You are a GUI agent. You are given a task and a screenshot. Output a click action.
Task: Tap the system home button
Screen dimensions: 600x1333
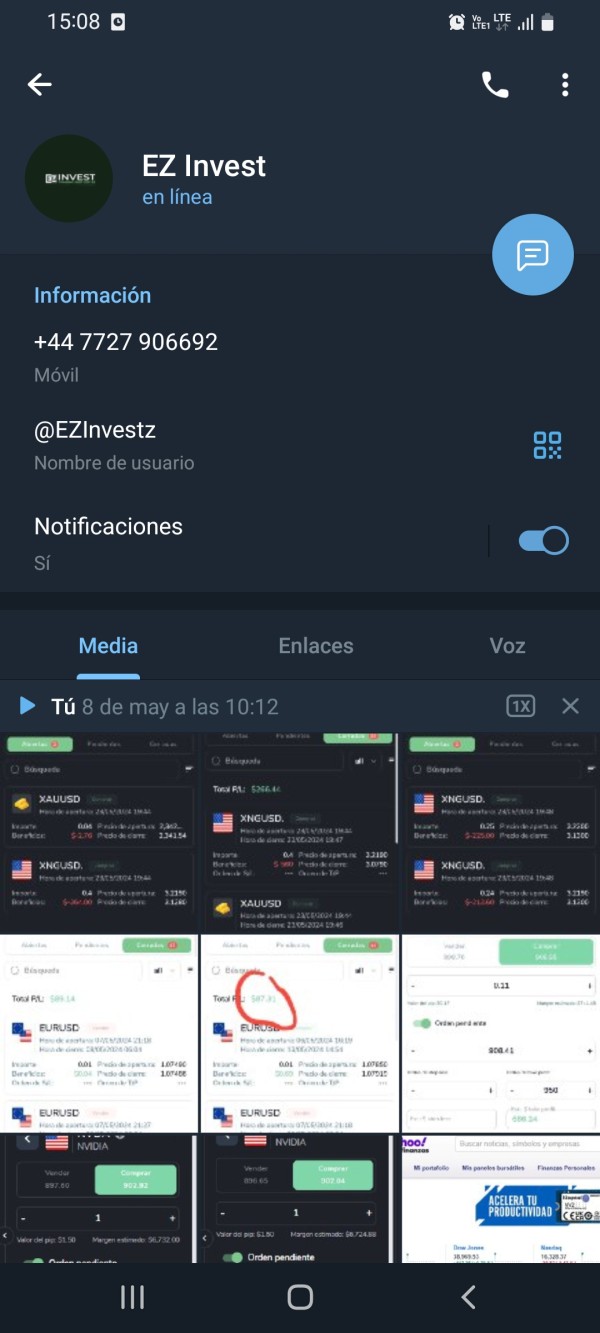[x=300, y=1297]
